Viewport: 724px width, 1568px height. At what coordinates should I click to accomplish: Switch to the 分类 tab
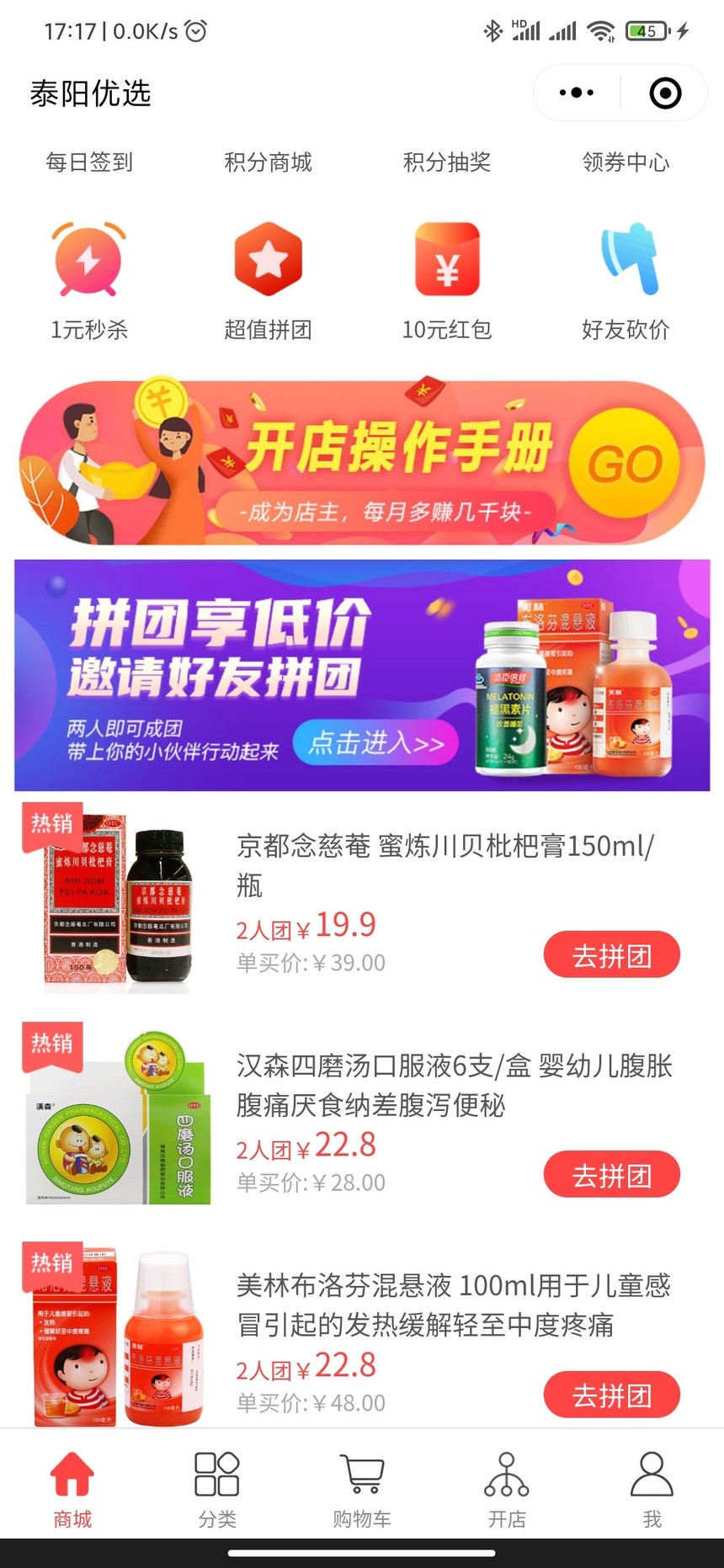pos(217,1490)
